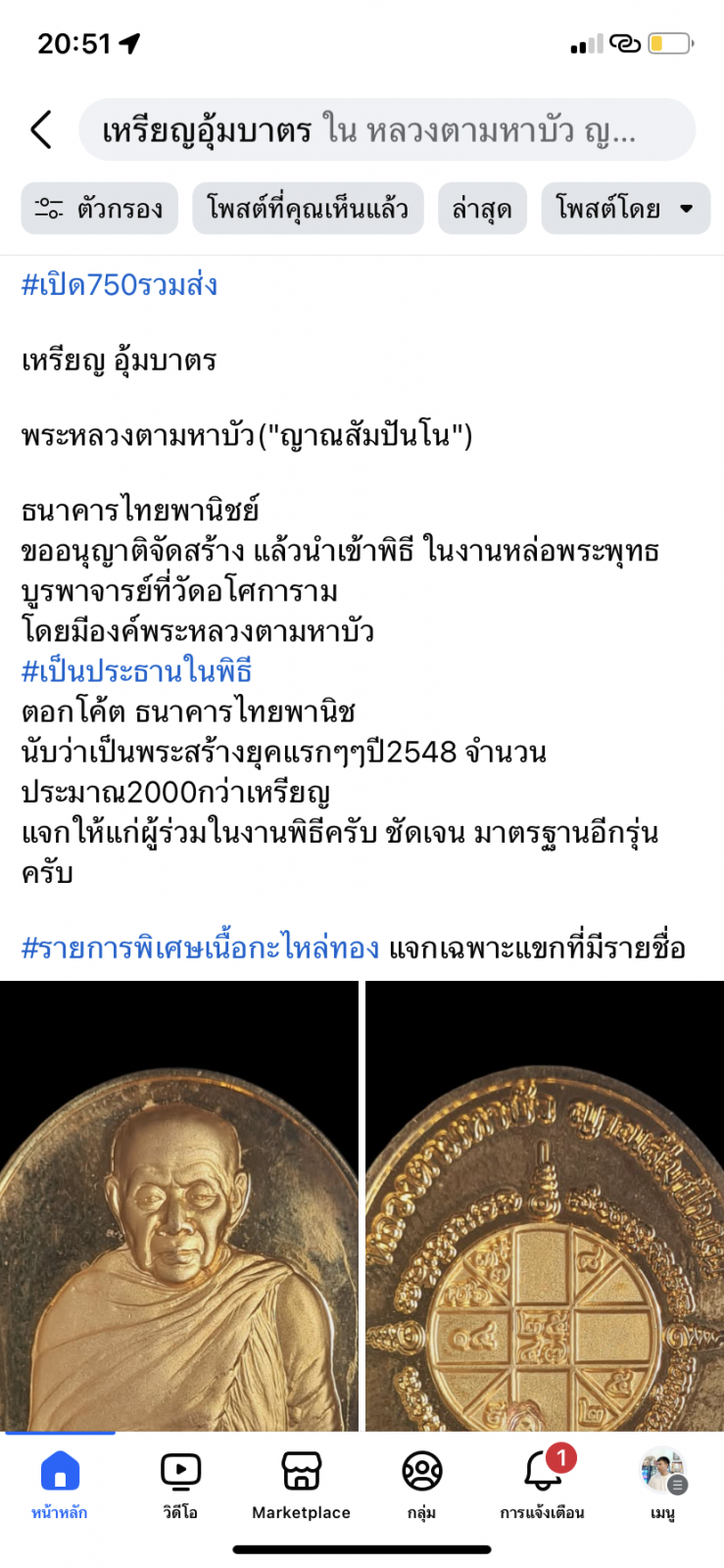Viewport: 724px width, 1568px height.
Task: Open hashtag #รายการพิเศษเนื้อกะไหล่ทอง
Action: (x=200, y=948)
